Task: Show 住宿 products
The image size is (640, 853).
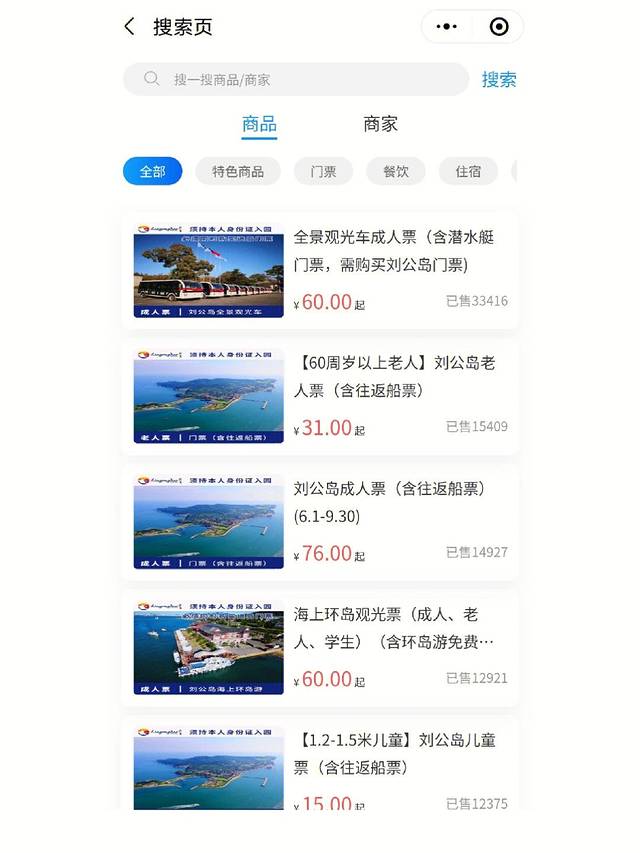Action: click(468, 171)
